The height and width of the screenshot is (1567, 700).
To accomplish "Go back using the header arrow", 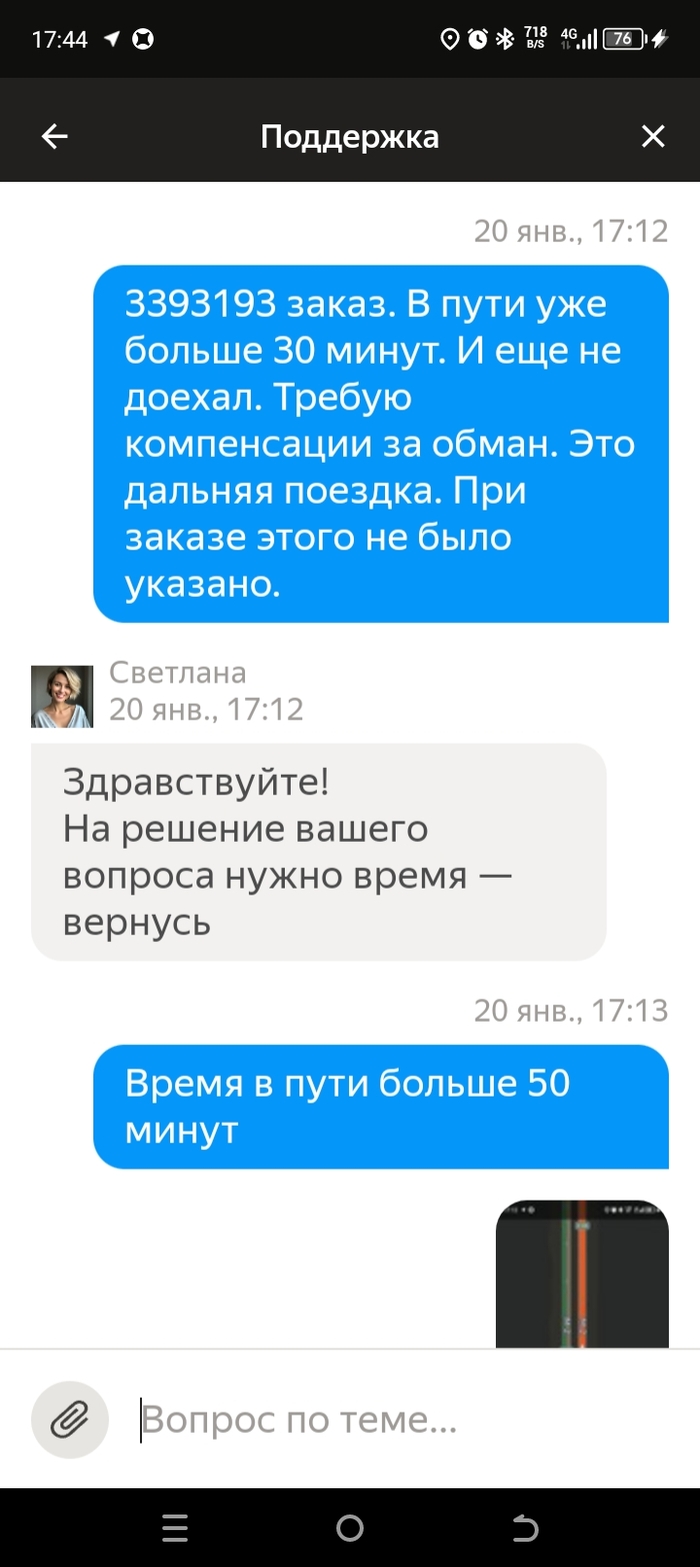I will tap(54, 137).
